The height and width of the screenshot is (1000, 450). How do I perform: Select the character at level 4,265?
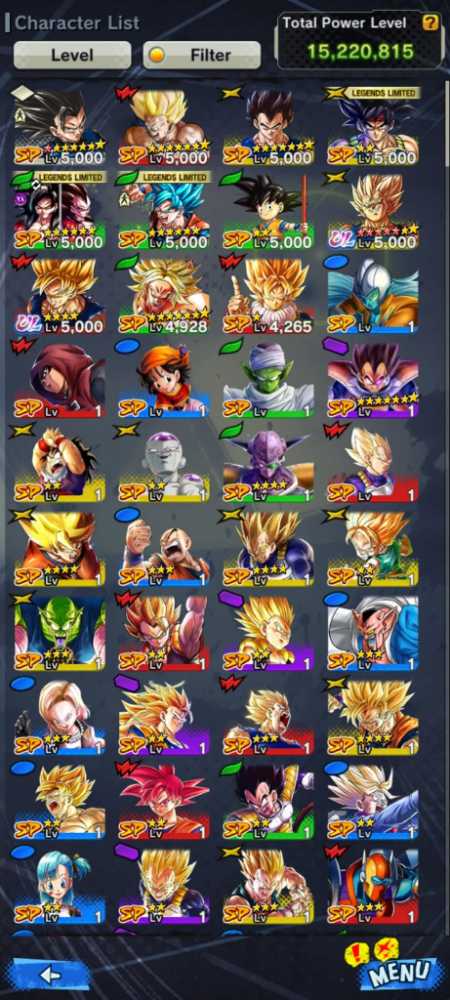pos(268,295)
